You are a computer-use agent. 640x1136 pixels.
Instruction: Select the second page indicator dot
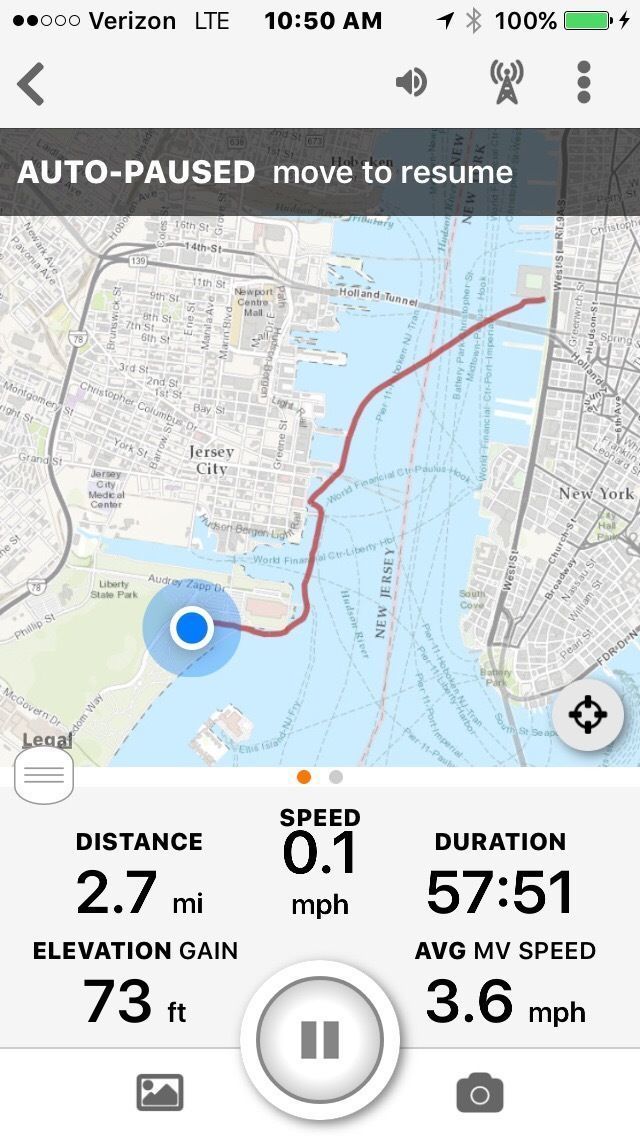[336, 777]
